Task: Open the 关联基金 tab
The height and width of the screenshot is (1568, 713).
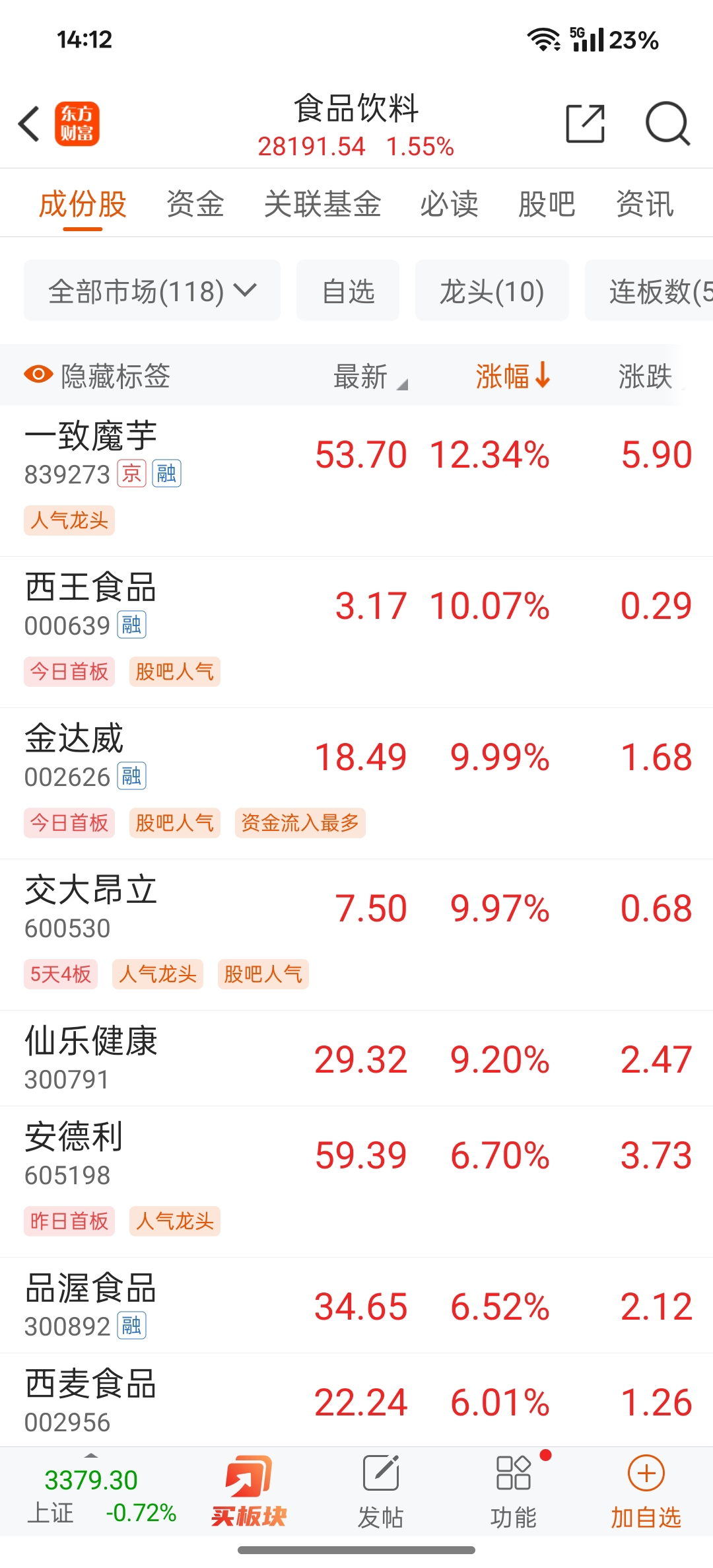Action: tap(323, 203)
